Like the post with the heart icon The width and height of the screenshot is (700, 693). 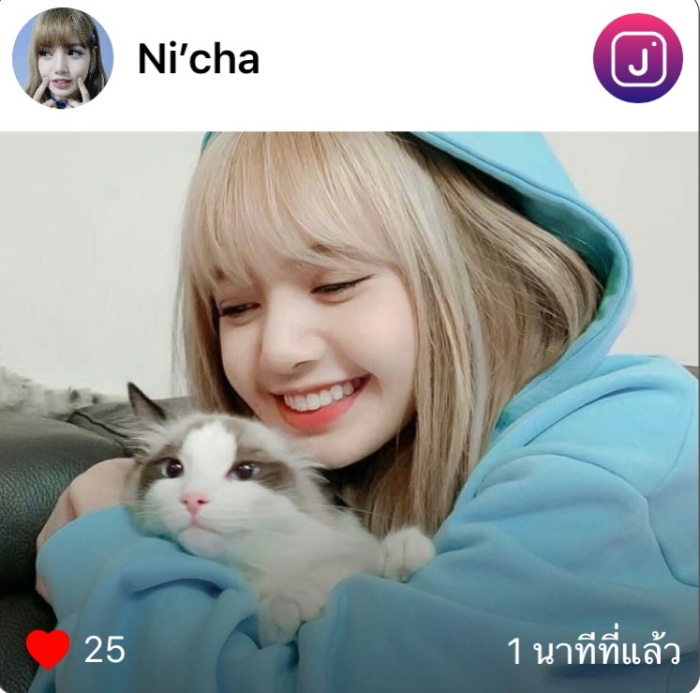48,650
